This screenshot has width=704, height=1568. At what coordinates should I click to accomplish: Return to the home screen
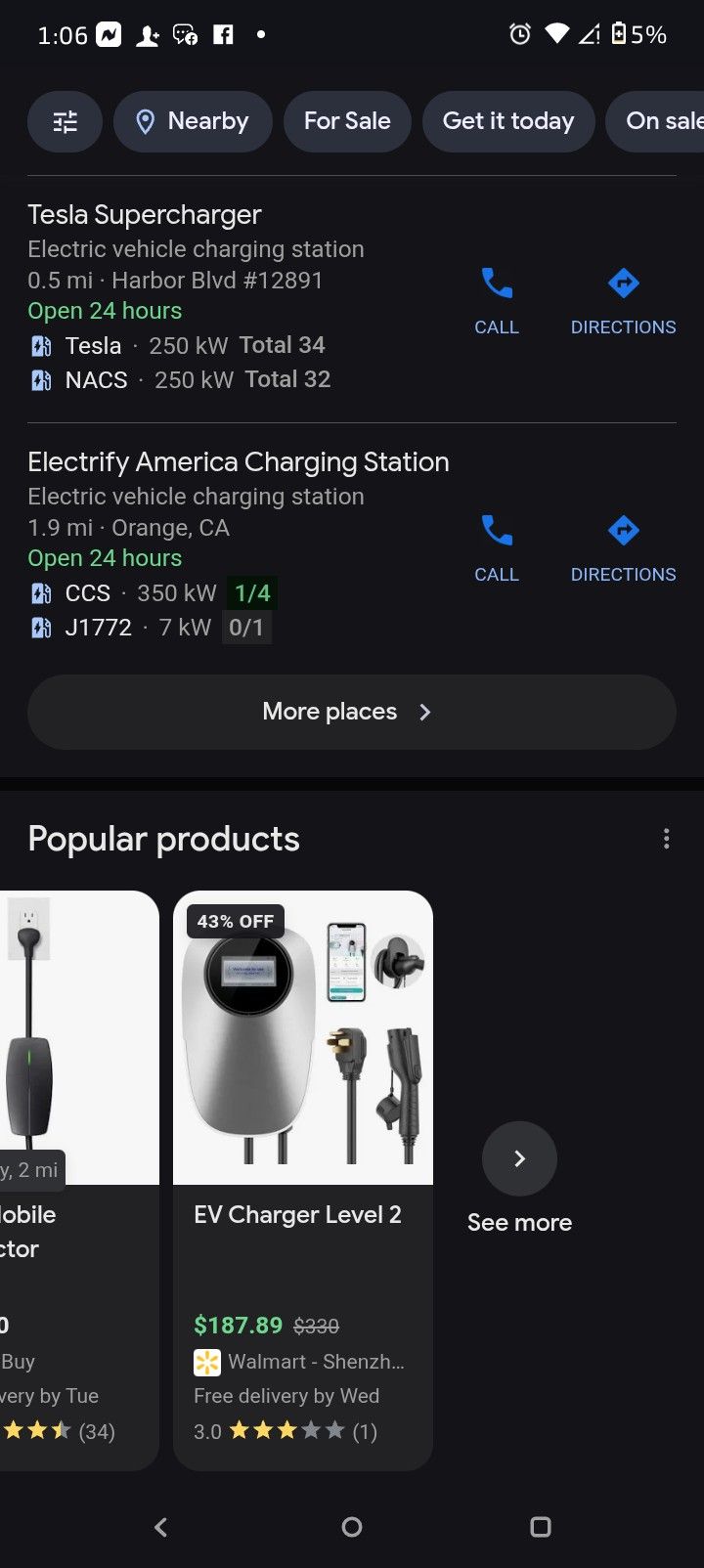352,1527
